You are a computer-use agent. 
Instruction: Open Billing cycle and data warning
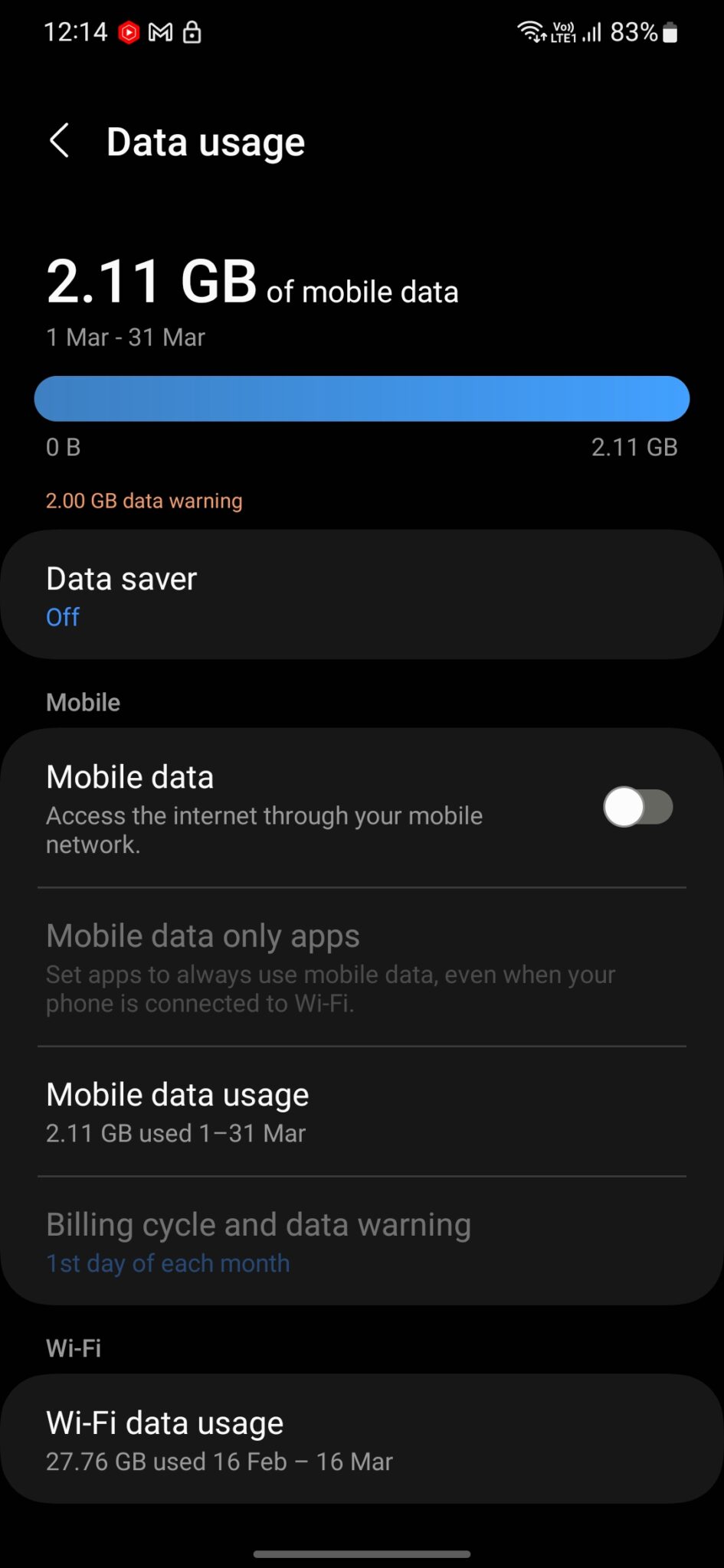[x=362, y=1242]
